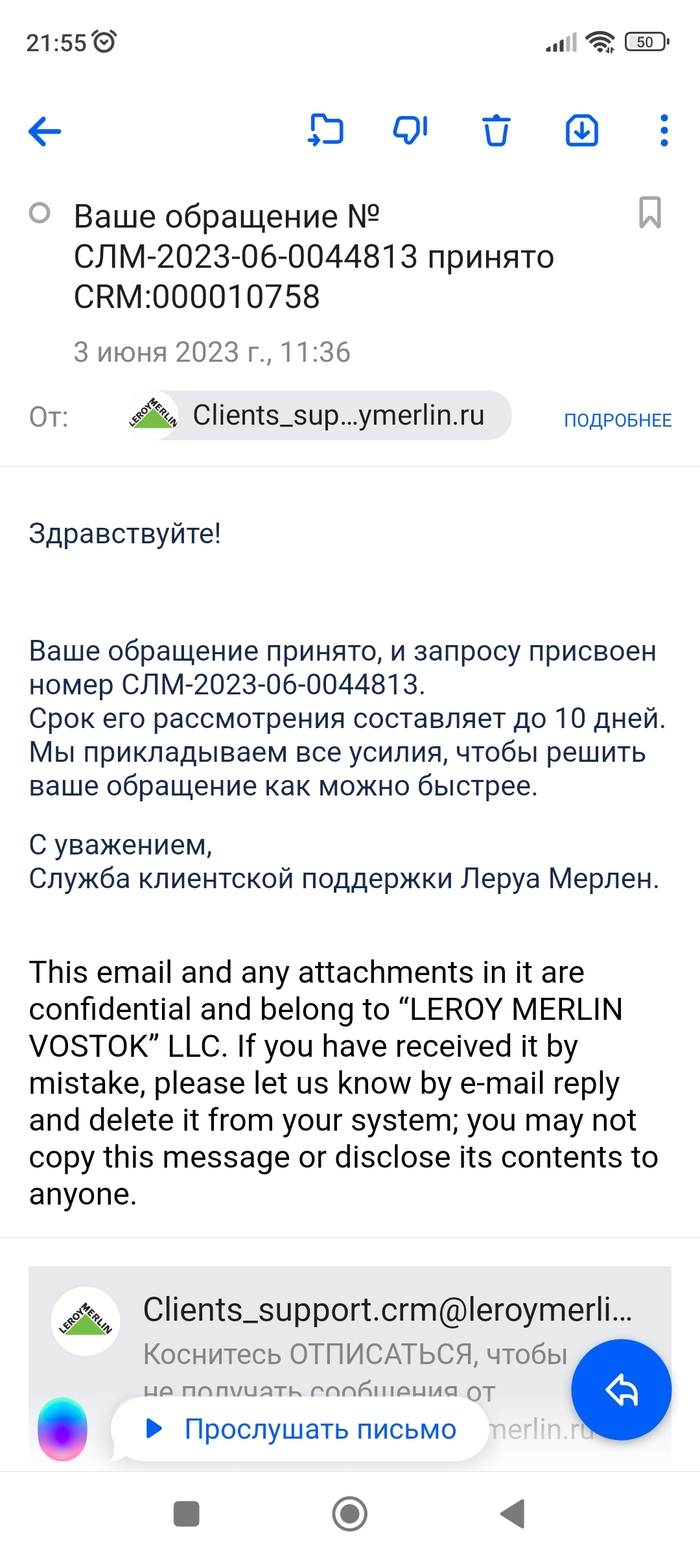The width and height of the screenshot is (700, 1556).
Task: Go back to the inbox
Action: 45,131
